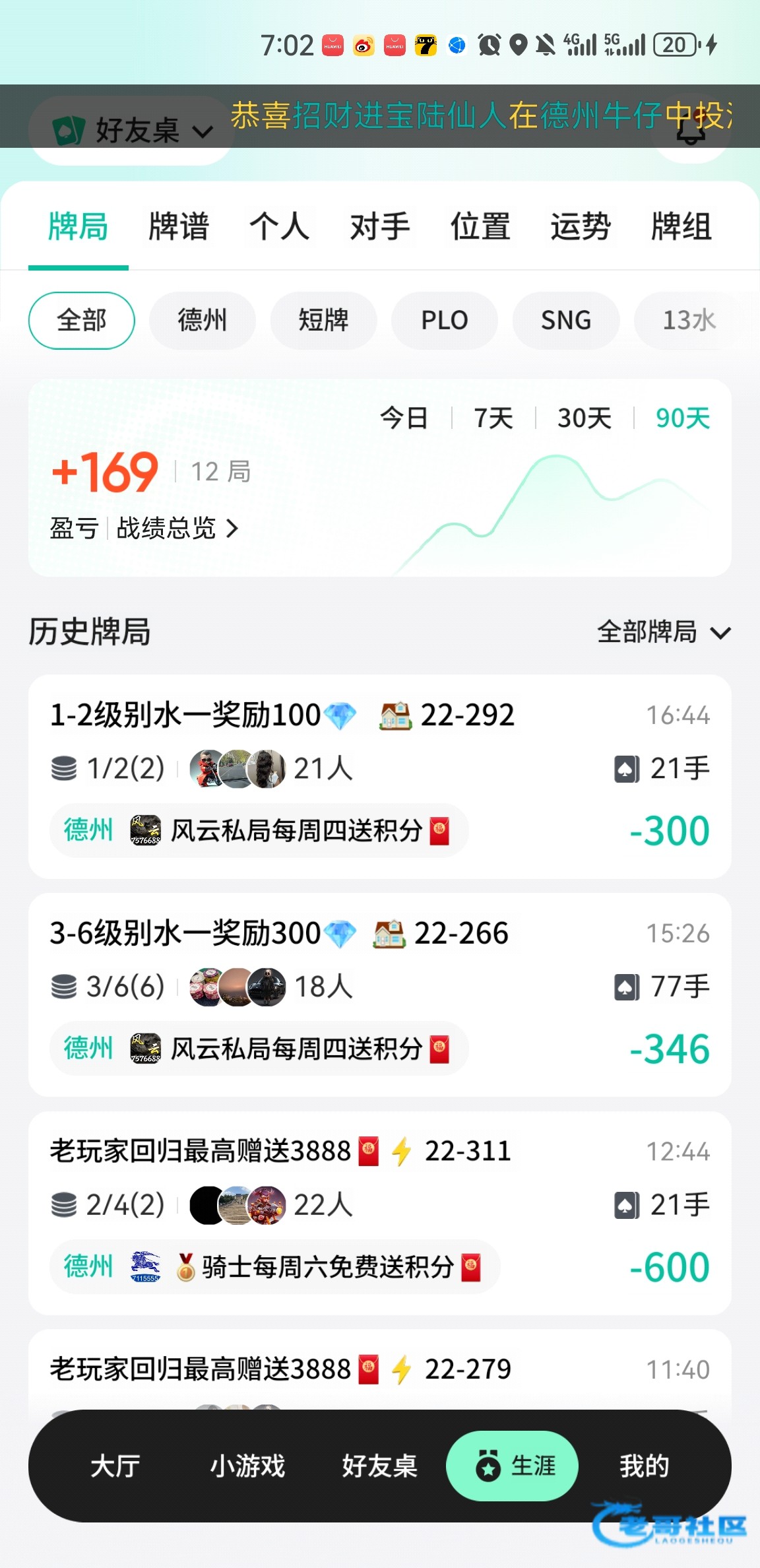Switch to the 牌谱 tab
The width and height of the screenshot is (760, 1568).
[179, 226]
